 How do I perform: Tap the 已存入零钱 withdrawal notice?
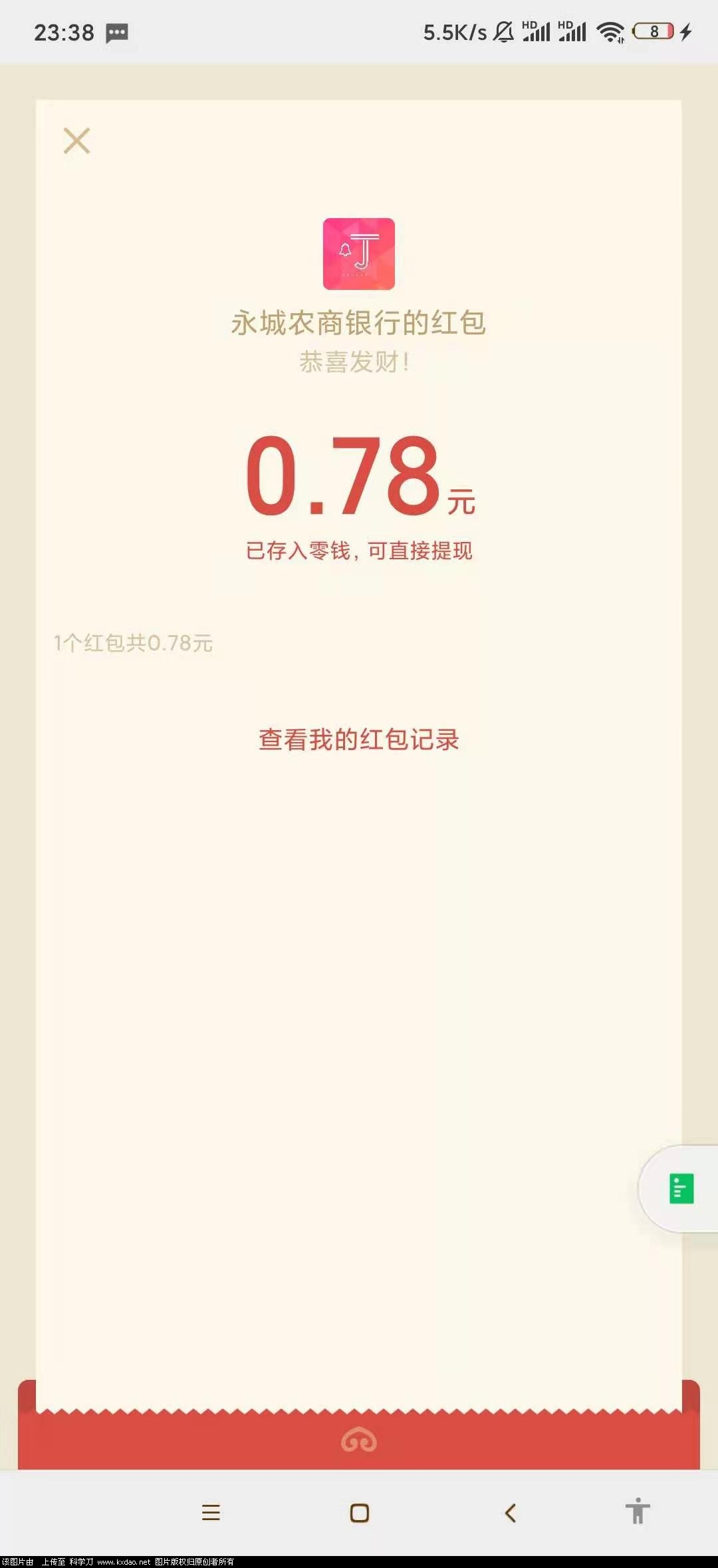point(359,549)
